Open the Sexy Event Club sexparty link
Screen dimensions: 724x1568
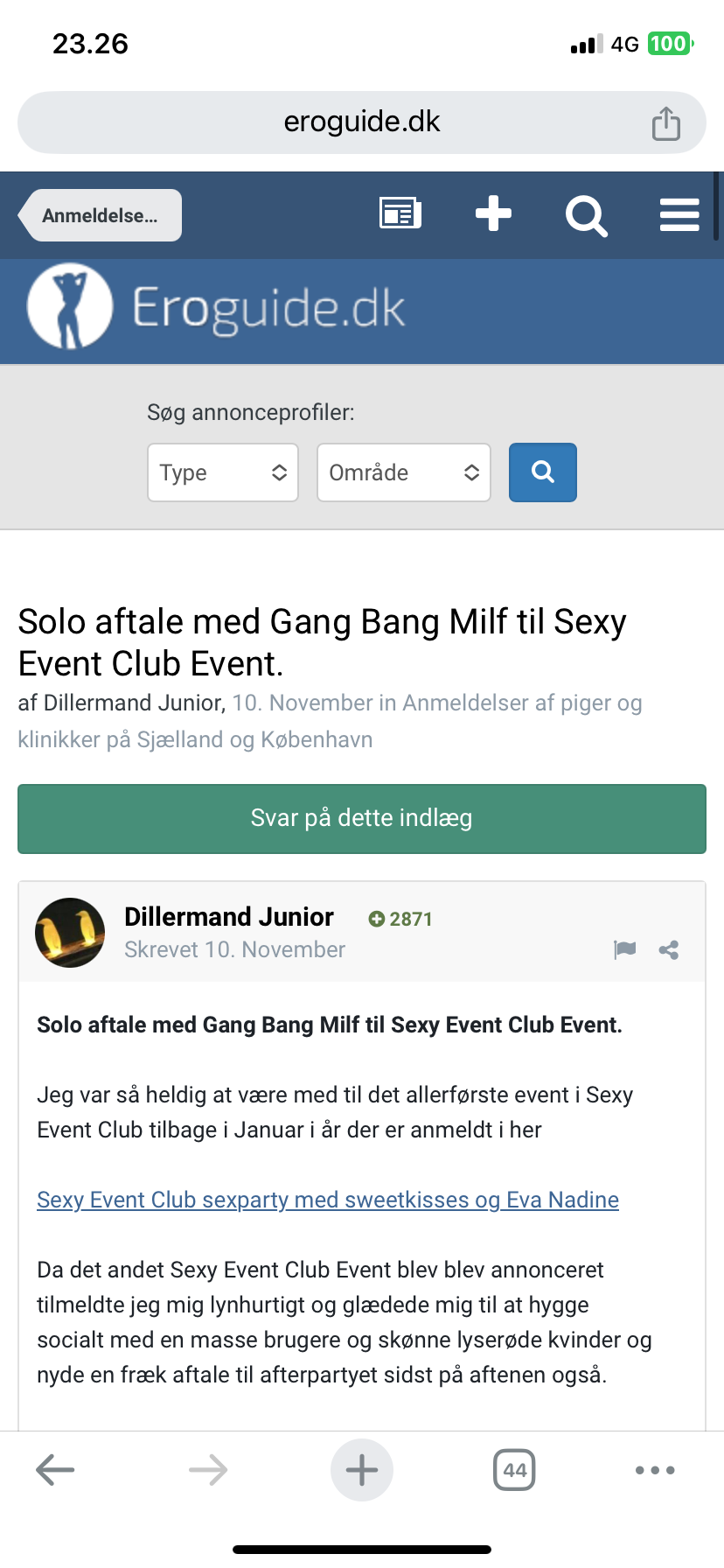coord(328,1200)
